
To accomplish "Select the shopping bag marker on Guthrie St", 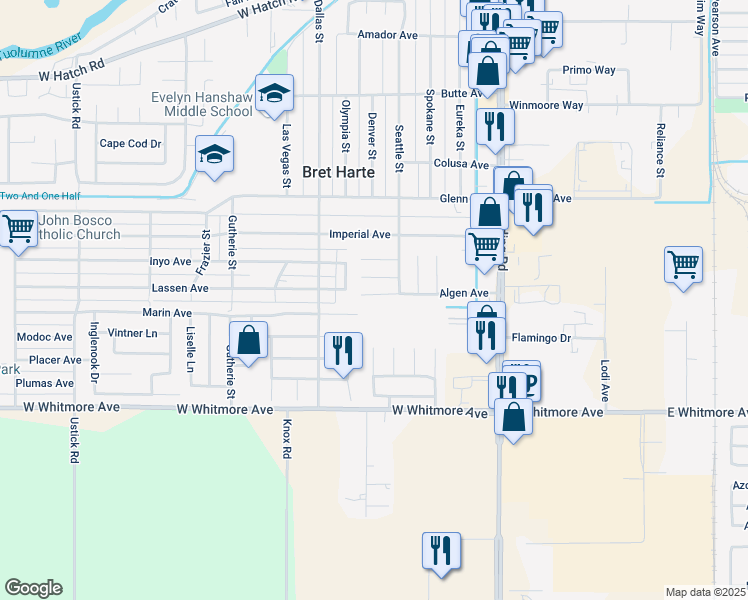I will pos(249,340).
